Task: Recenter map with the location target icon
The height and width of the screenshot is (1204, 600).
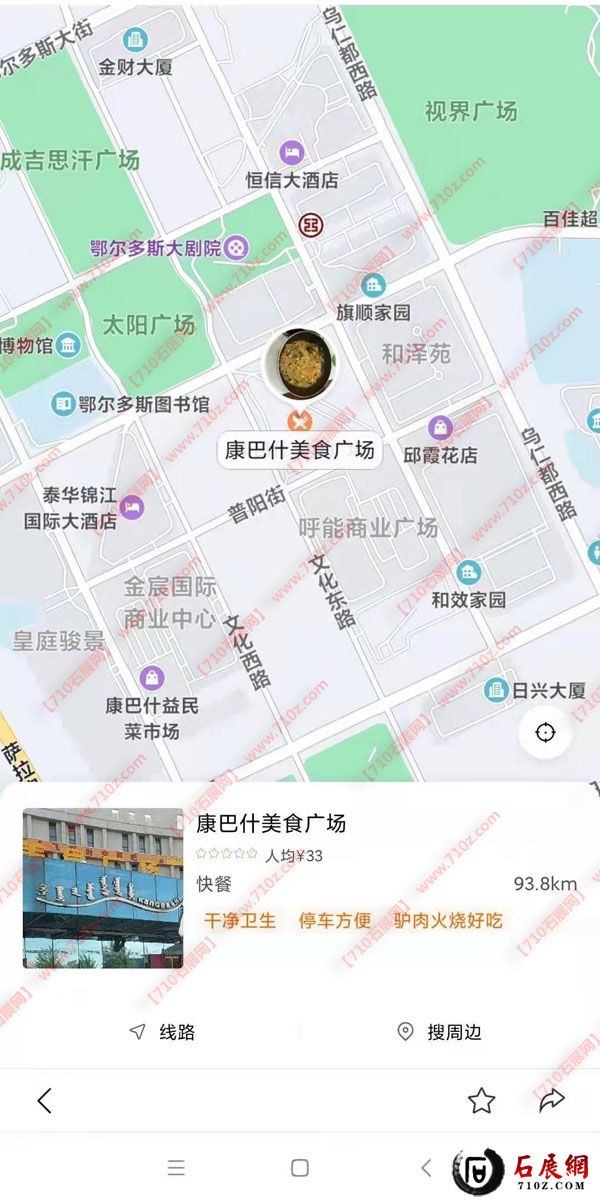Action: 545,732
